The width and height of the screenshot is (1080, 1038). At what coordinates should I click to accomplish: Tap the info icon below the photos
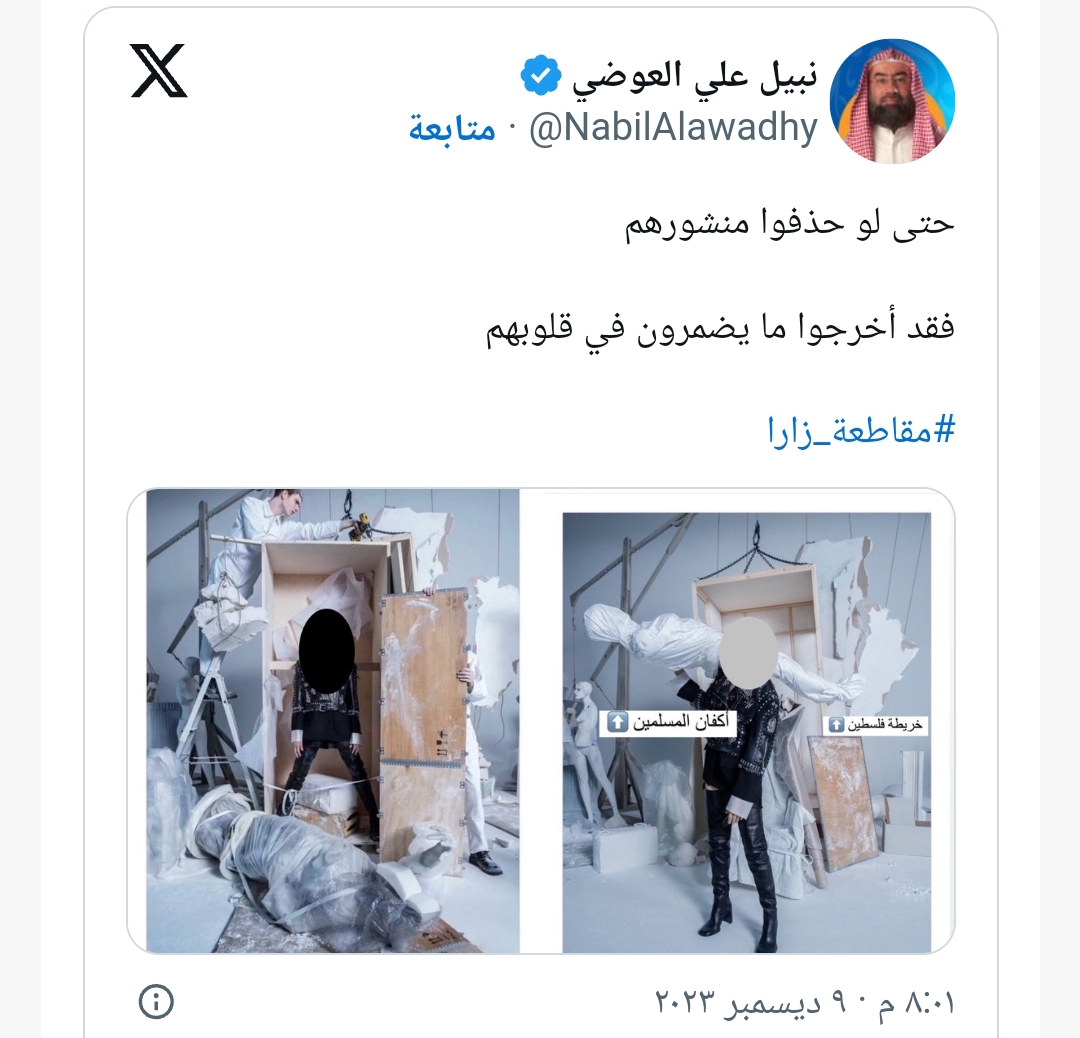pyautogui.click(x=157, y=1000)
